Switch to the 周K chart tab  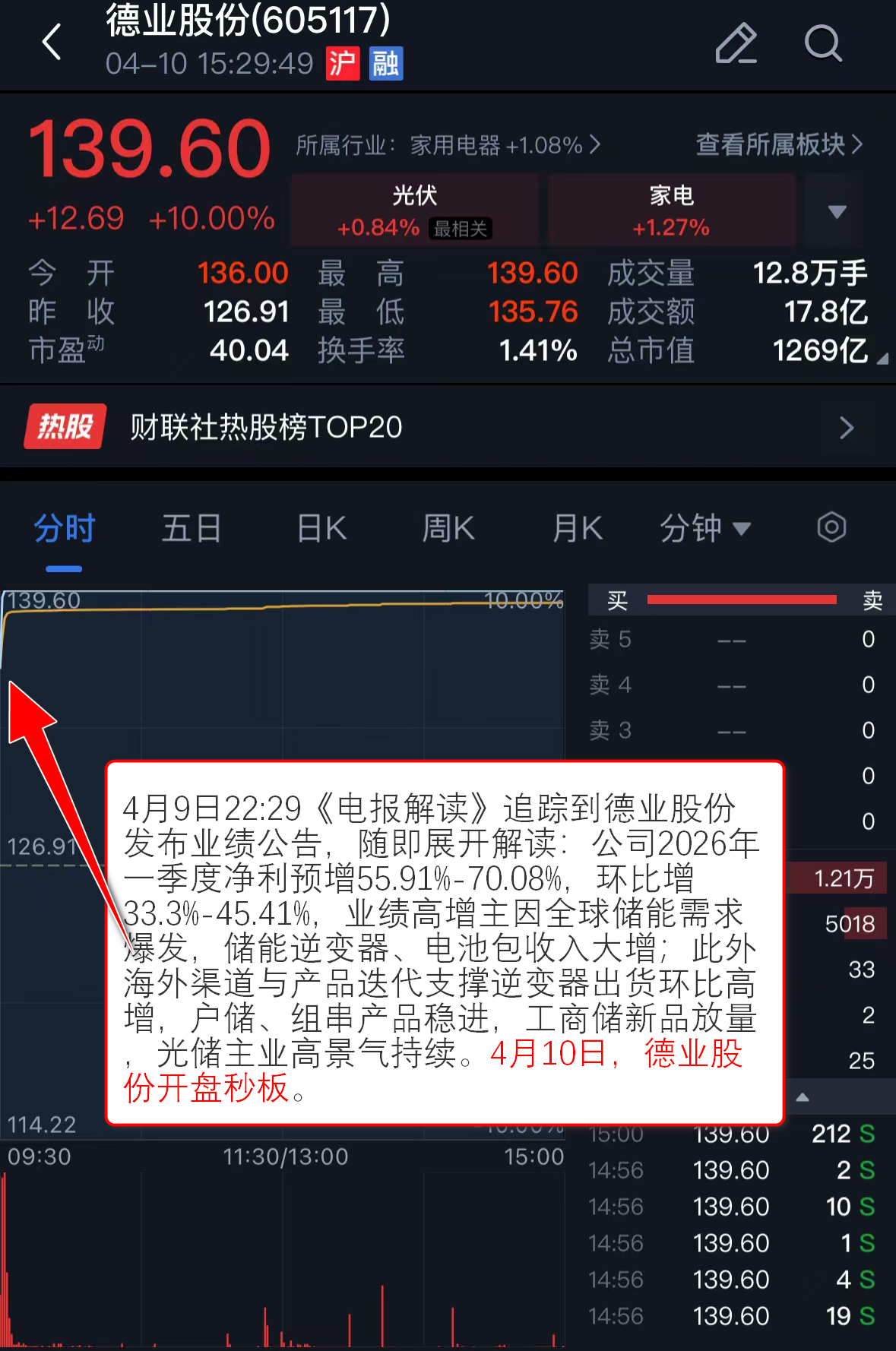coord(448,528)
